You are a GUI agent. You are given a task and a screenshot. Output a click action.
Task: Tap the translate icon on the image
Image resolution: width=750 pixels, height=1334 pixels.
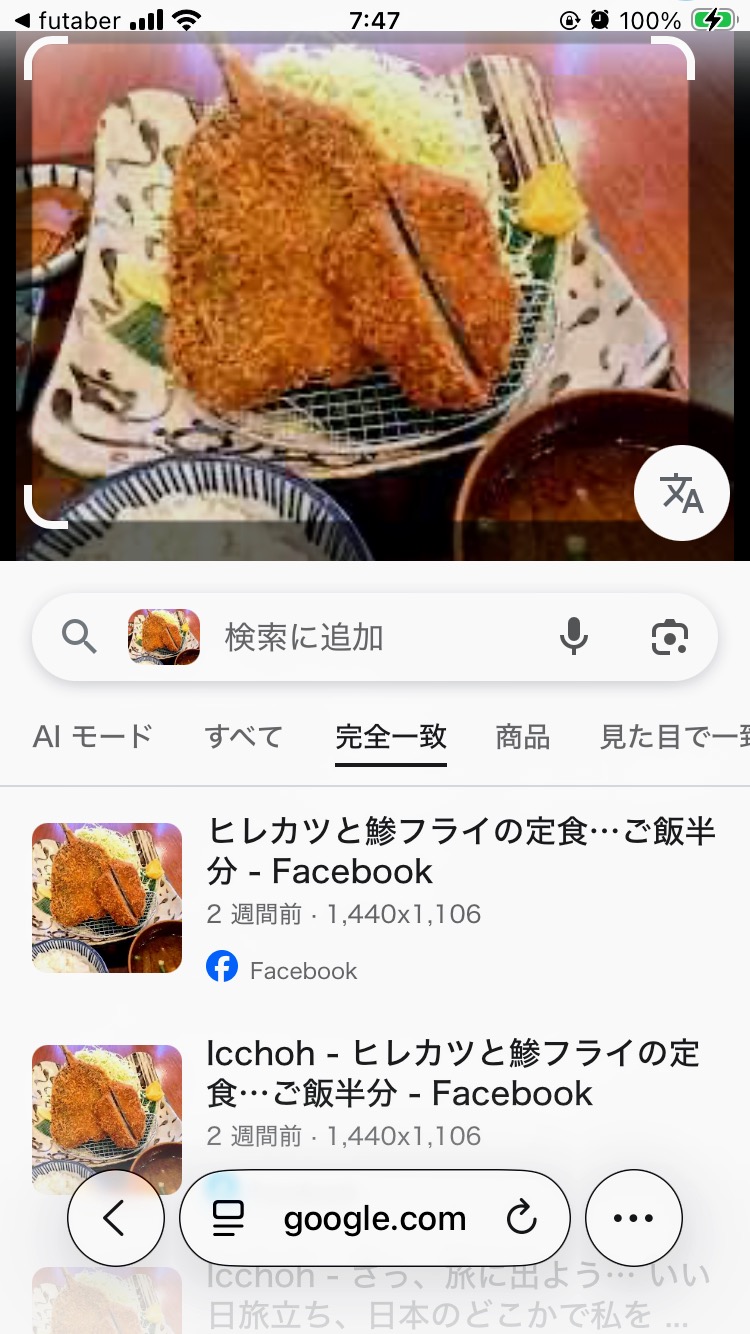point(682,493)
